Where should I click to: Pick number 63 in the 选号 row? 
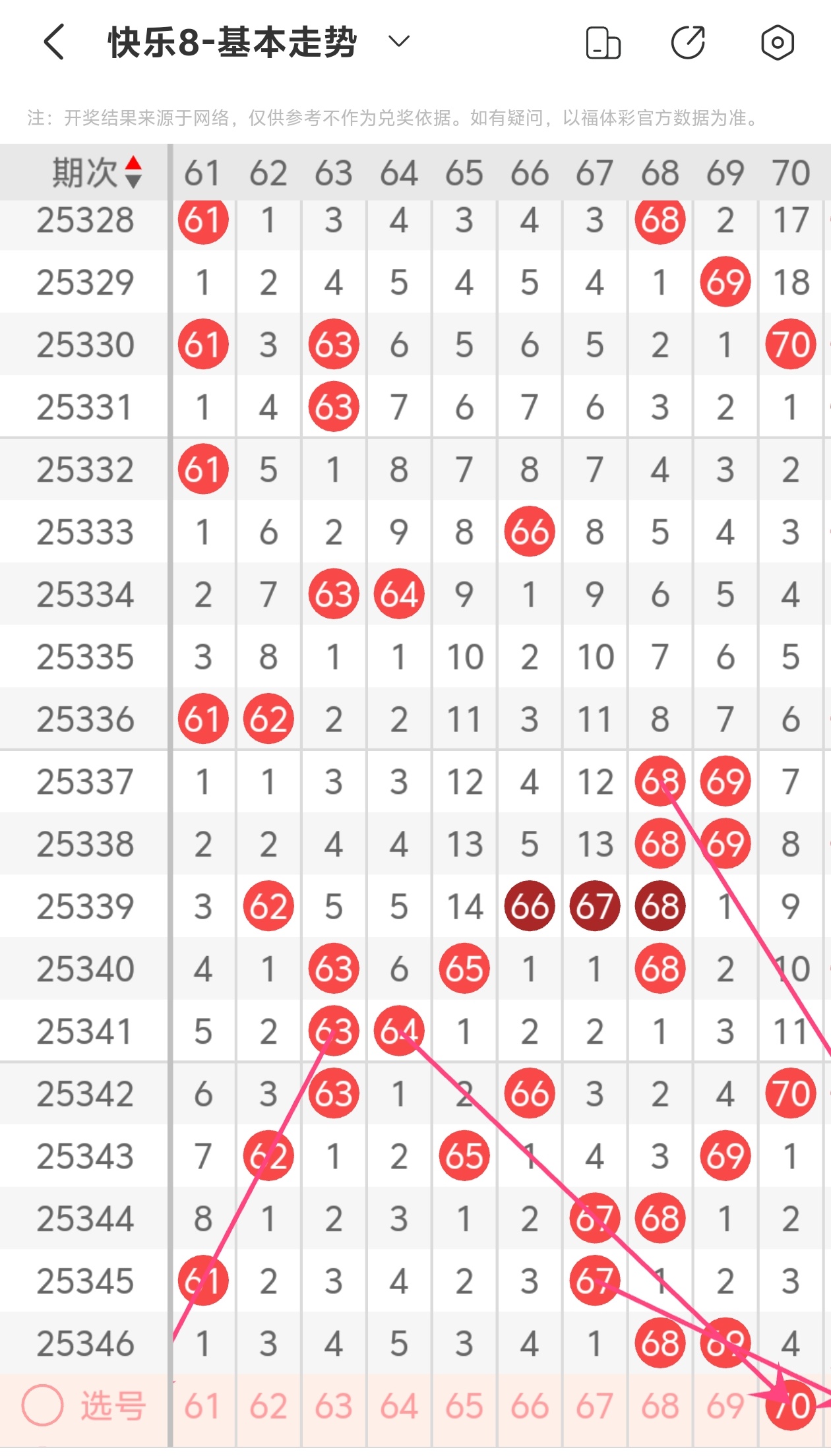pyautogui.click(x=333, y=1406)
